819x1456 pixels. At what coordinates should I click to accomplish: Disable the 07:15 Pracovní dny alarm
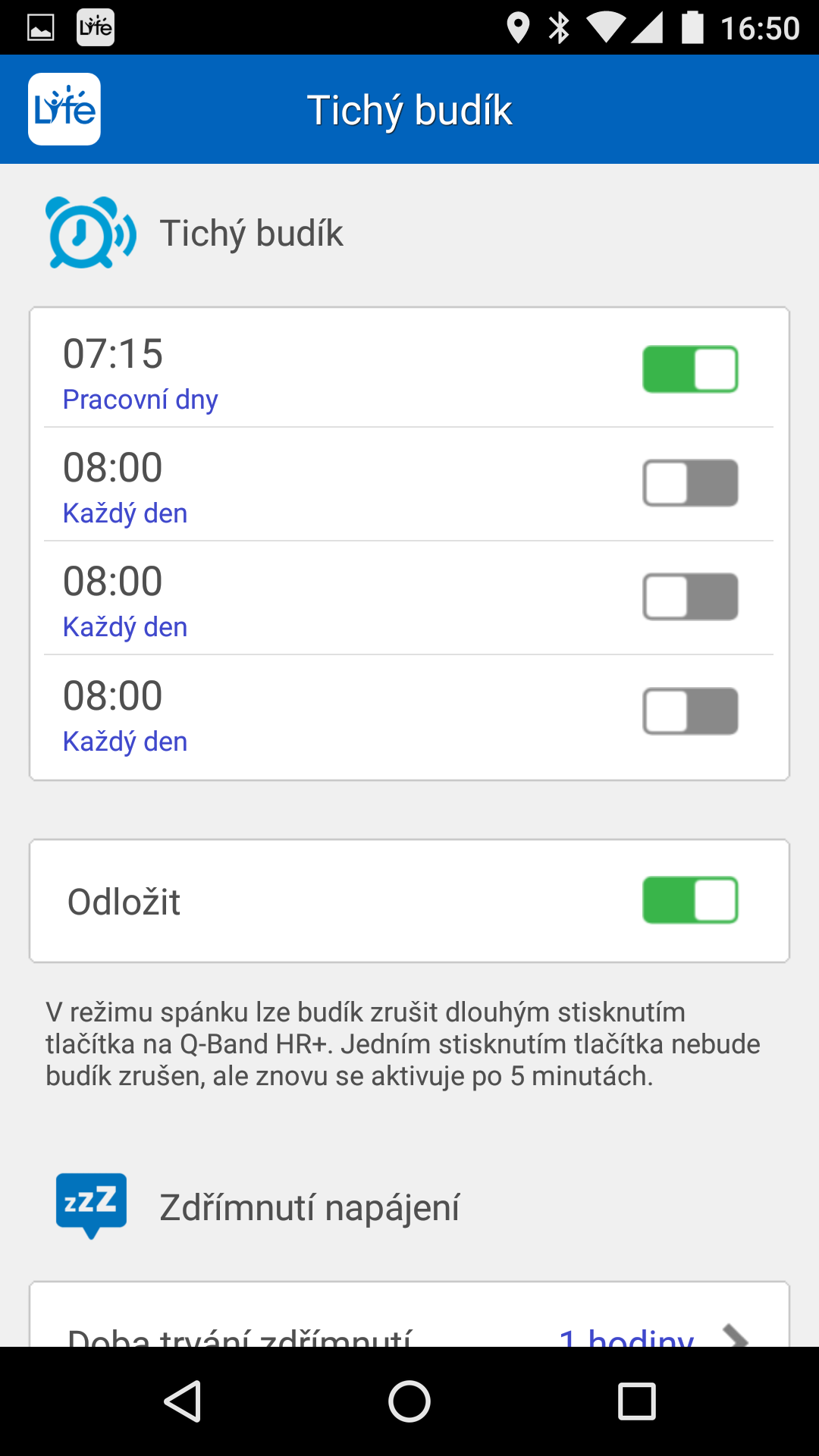pos(690,369)
